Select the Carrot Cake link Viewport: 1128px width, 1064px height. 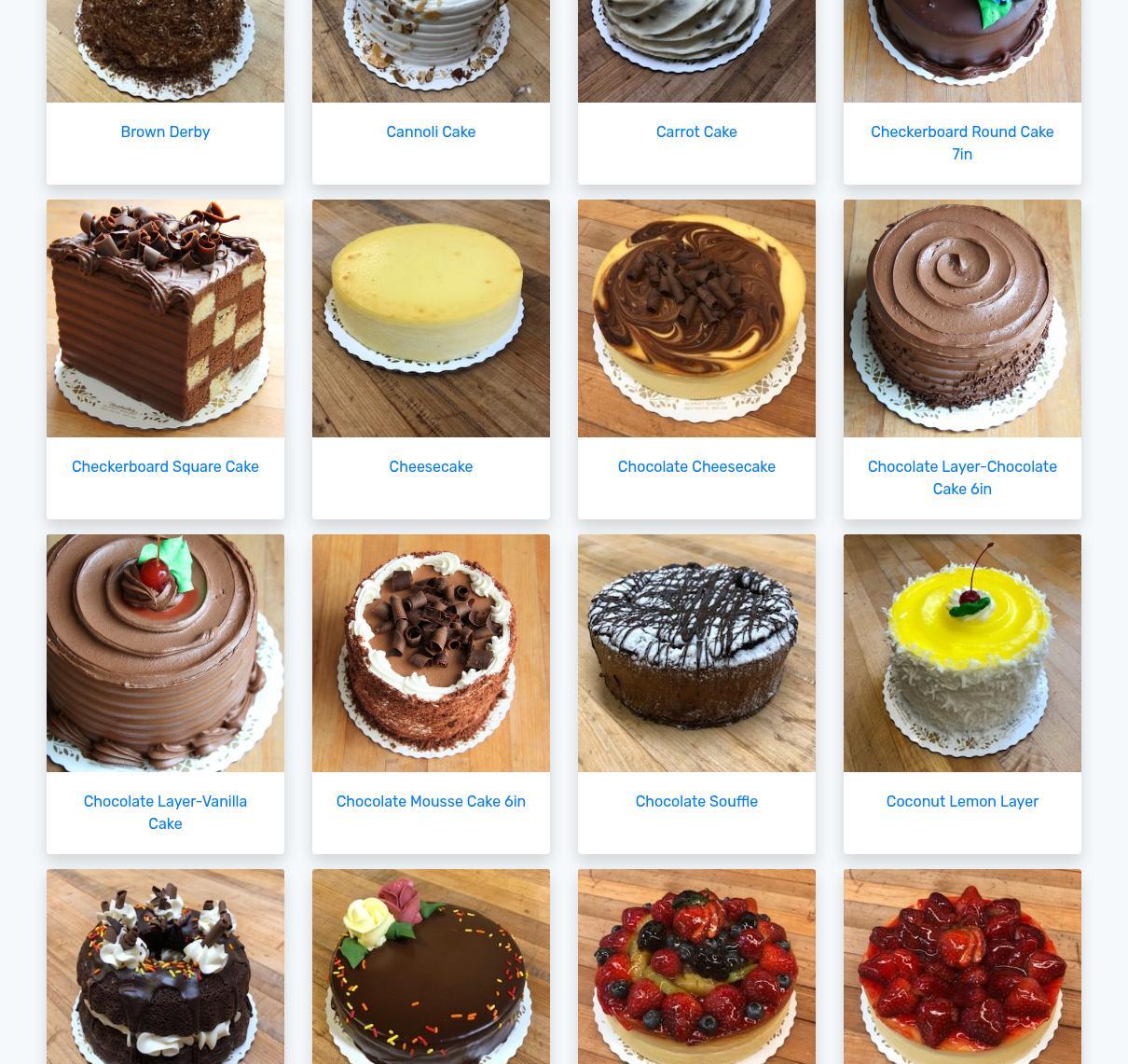click(x=696, y=131)
